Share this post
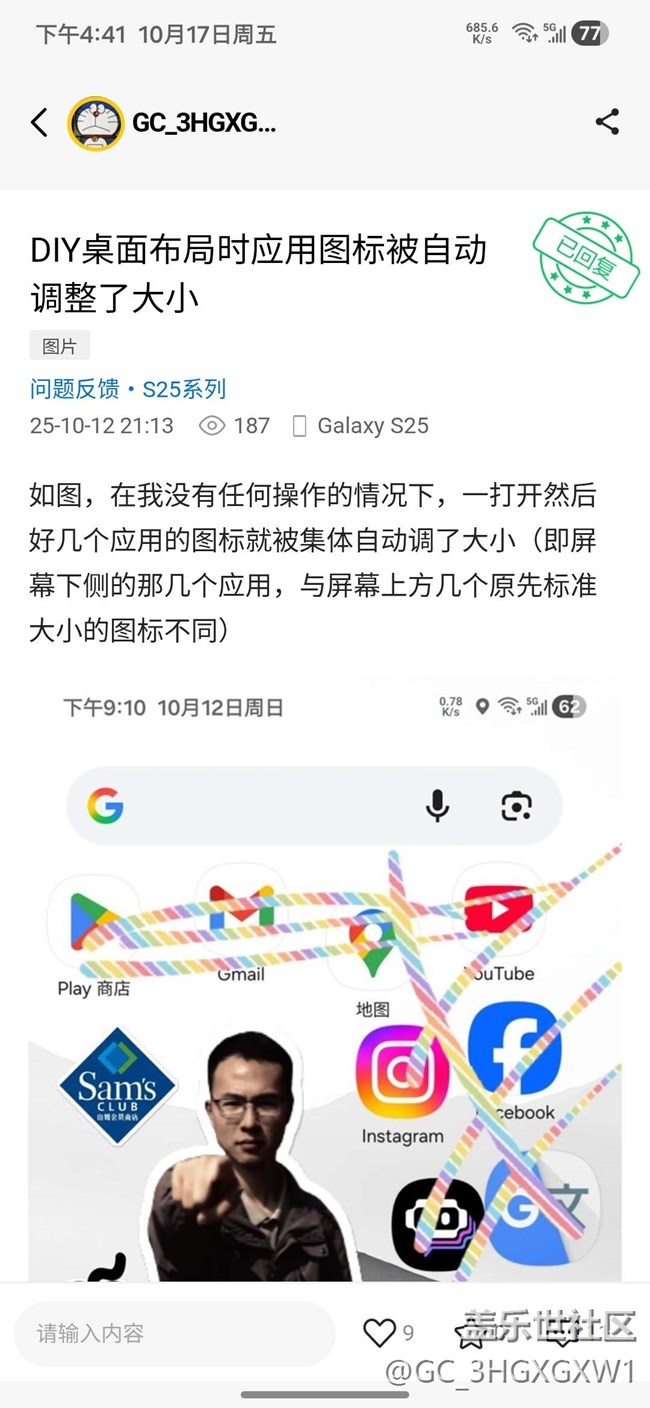This screenshot has height=1408, width=650. coord(607,123)
